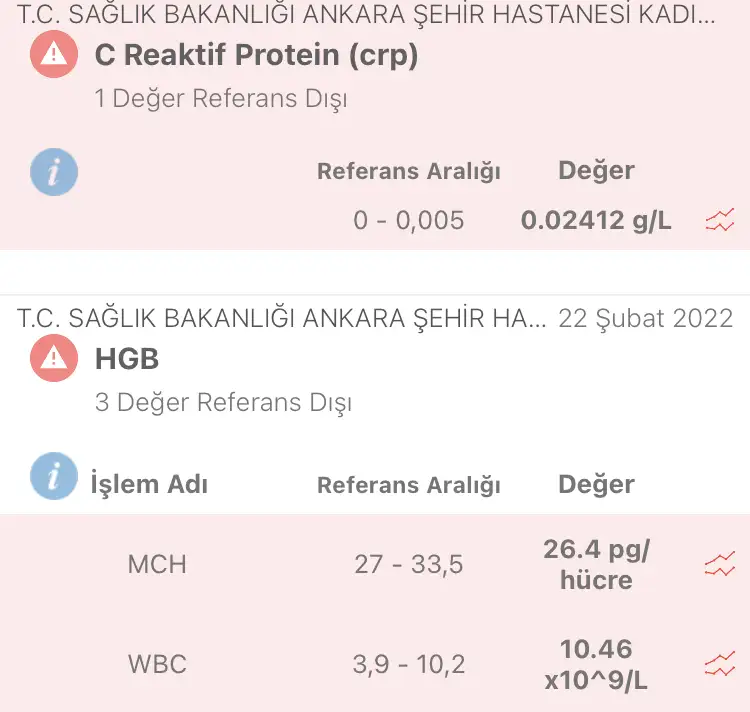
Task: Open info icon in the HGB section
Action: coord(54,477)
